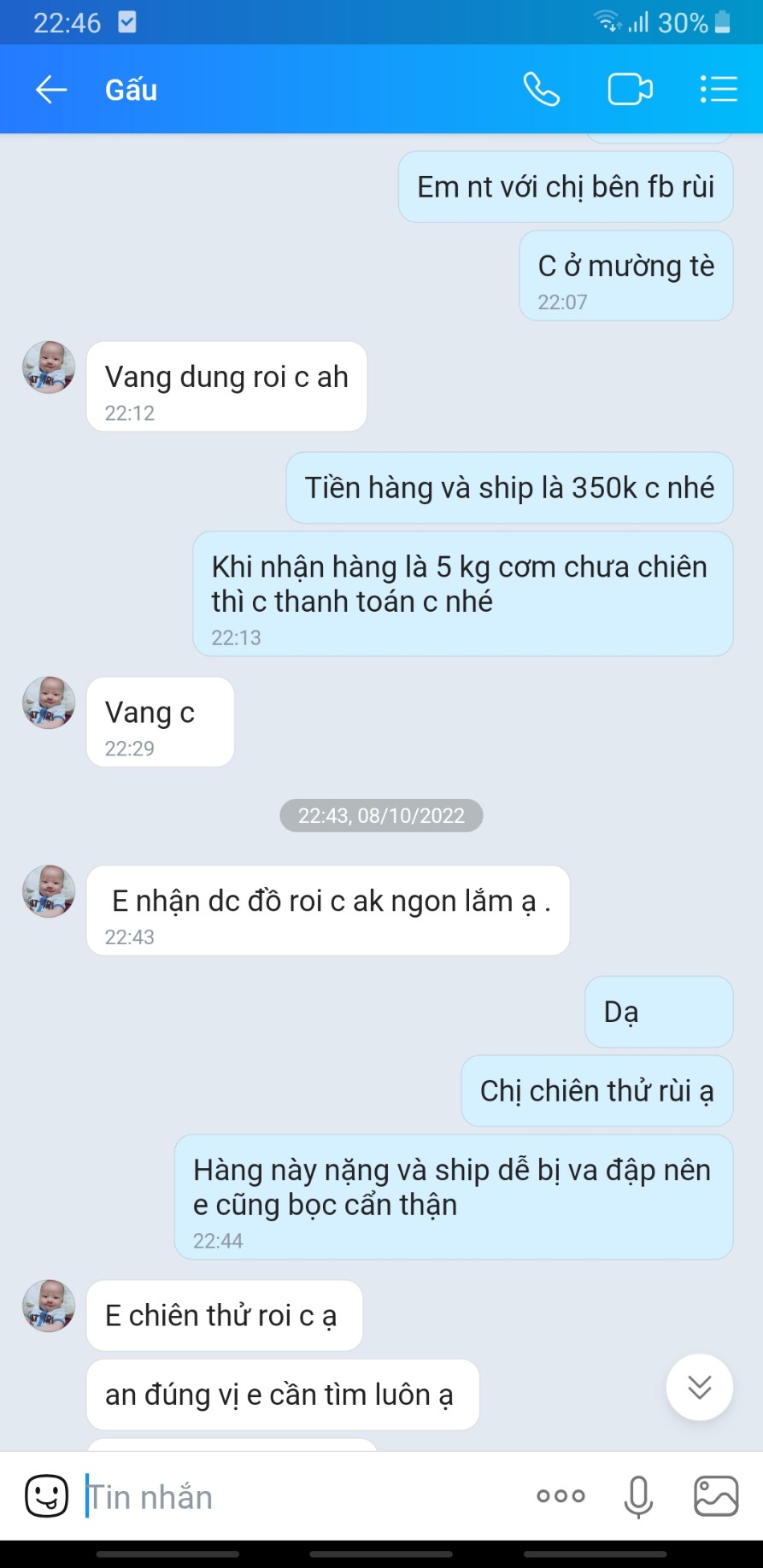This screenshot has height=1568, width=763.
Task: Open the chat options menu
Action: click(x=719, y=90)
